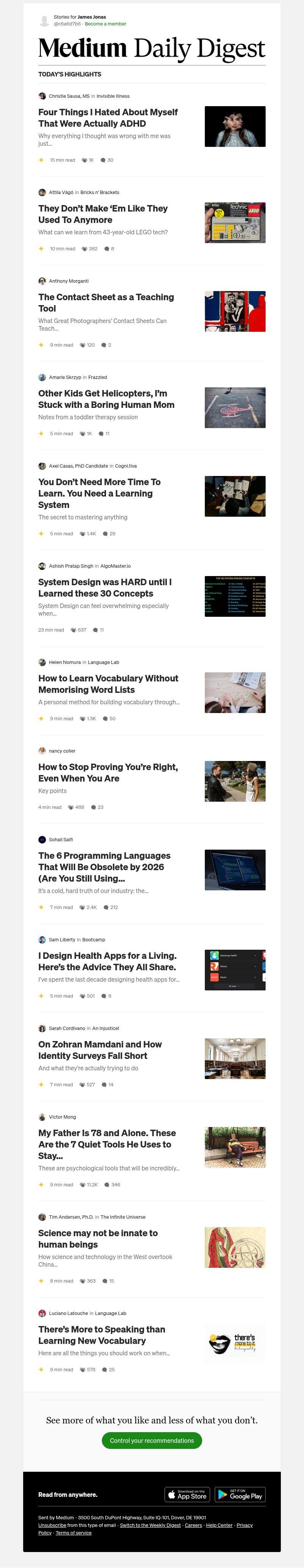Open Science may not be innate article
The image size is (304, 1568).
(x=97, y=1239)
